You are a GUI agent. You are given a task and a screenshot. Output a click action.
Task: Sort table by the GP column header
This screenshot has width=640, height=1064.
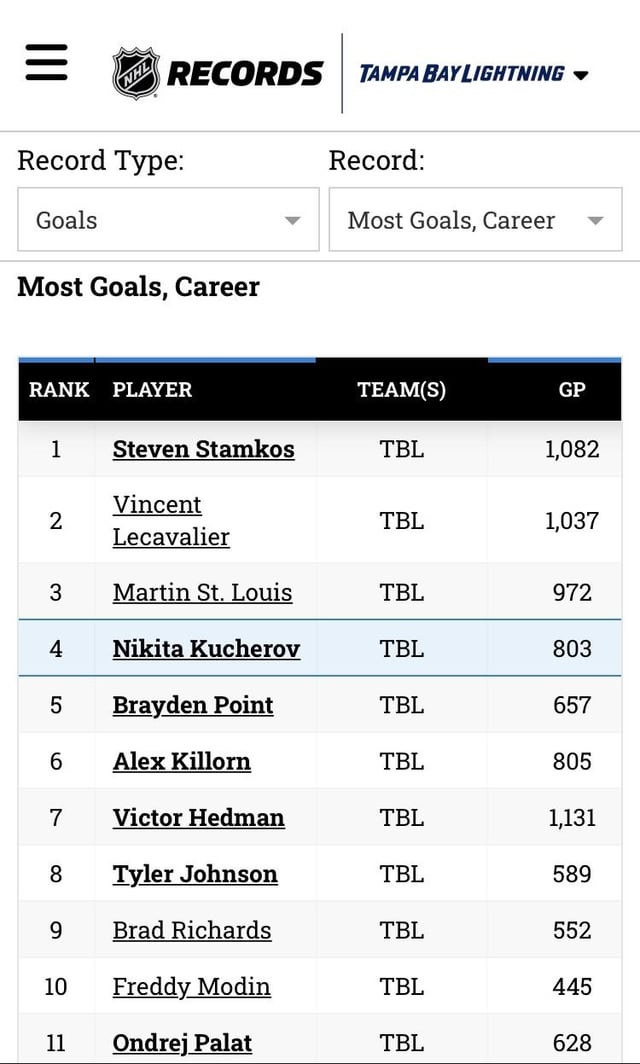pyautogui.click(x=571, y=390)
